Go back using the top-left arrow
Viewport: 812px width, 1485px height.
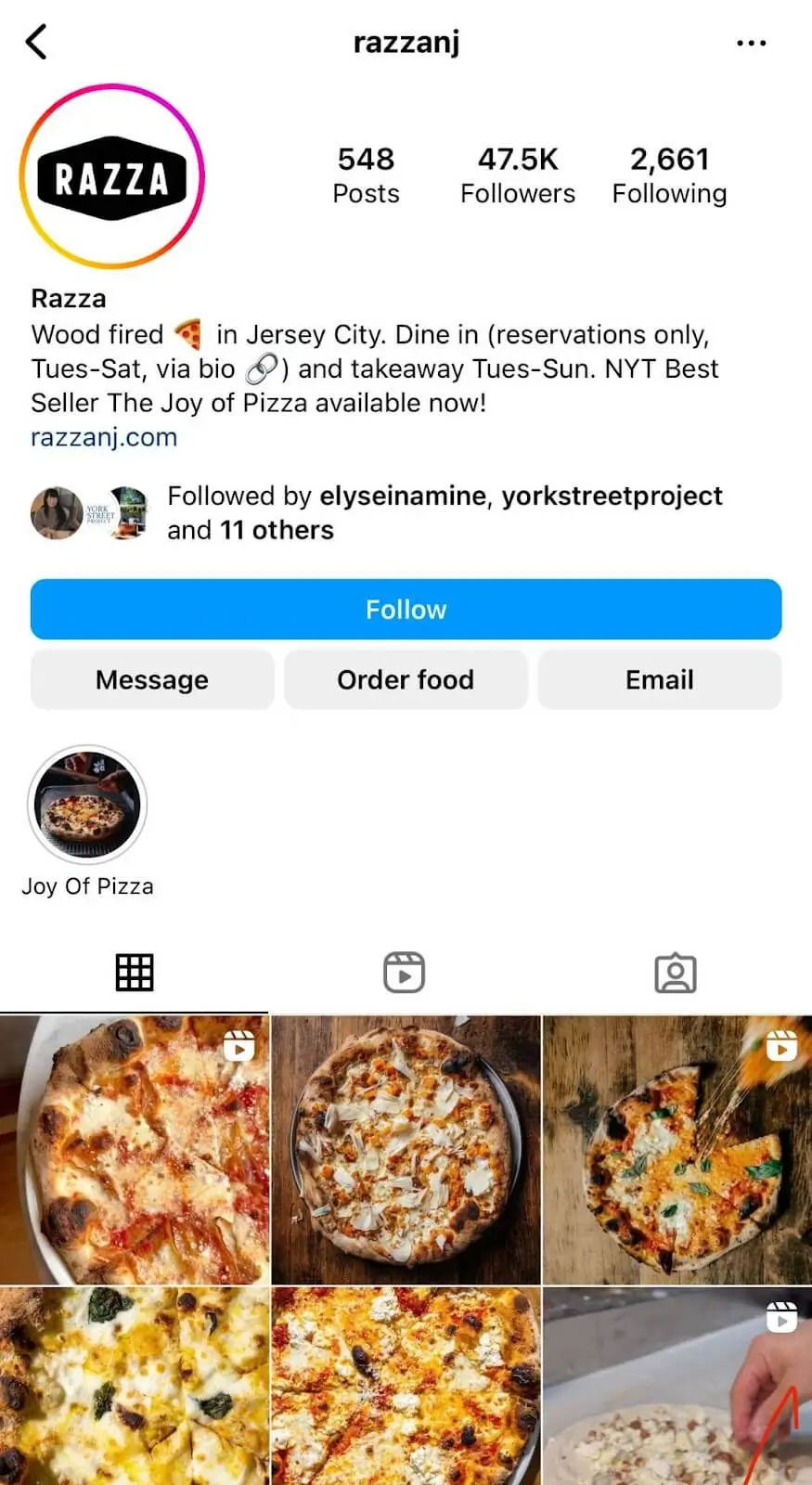pyautogui.click(x=36, y=42)
